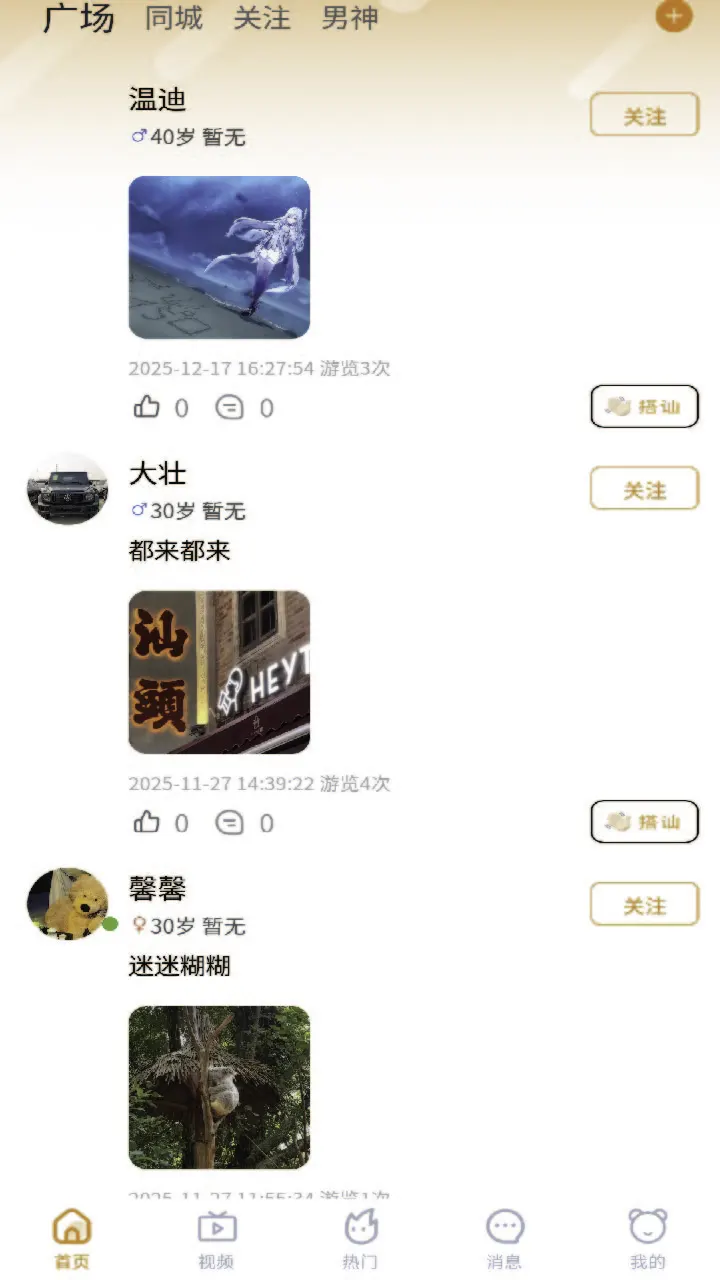The image size is (720, 1280).
Task: Switch to the 同城 tab
Action: point(176,18)
